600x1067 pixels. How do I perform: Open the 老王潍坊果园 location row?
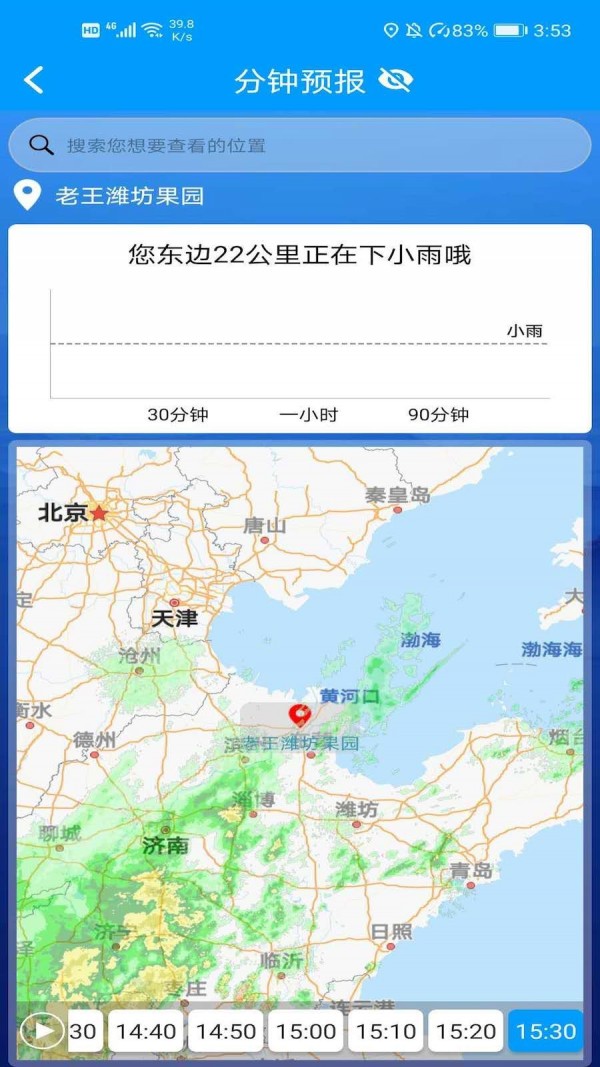pyautogui.click(x=129, y=196)
